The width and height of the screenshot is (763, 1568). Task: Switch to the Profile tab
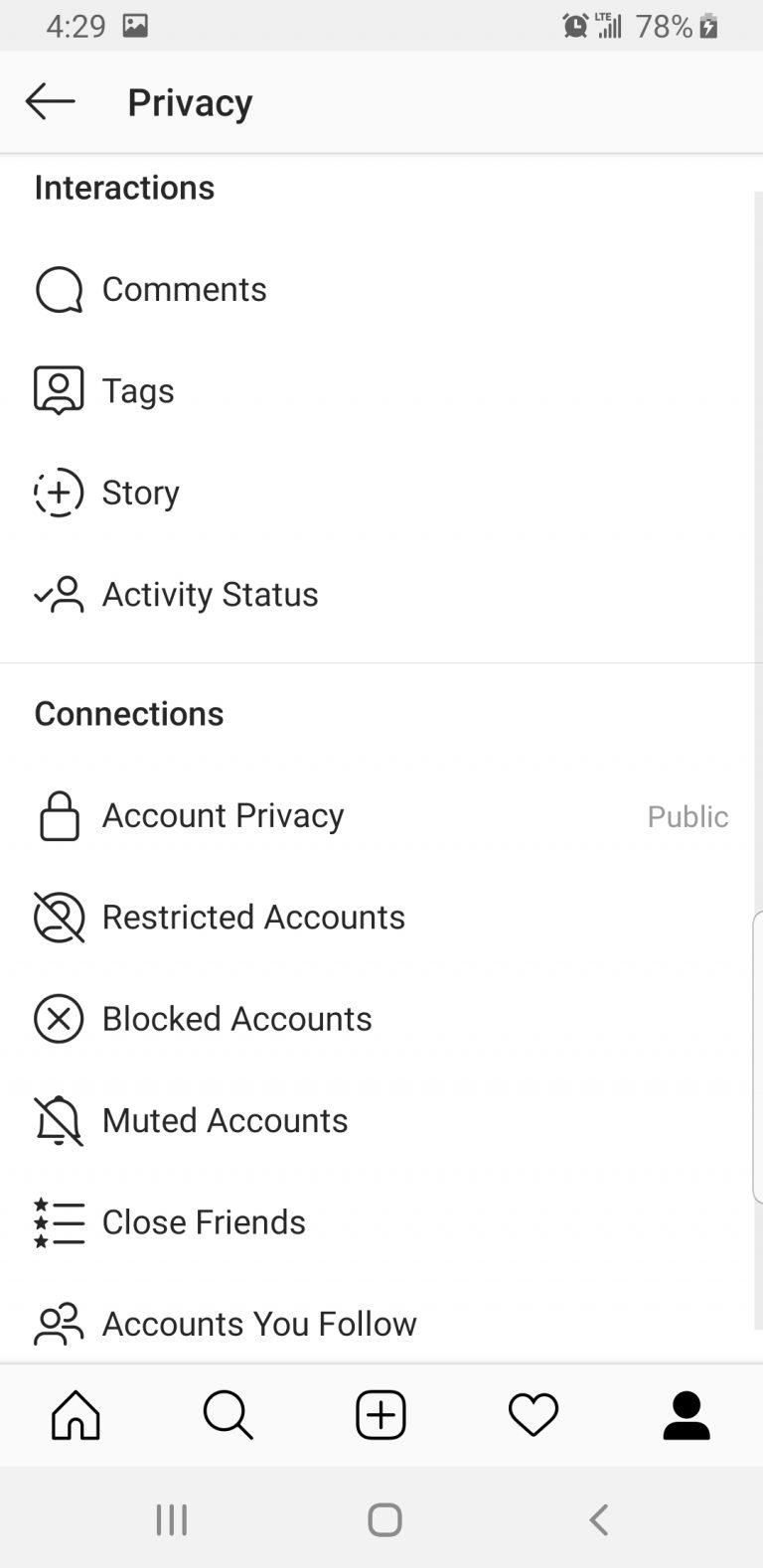pyautogui.click(x=687, y=1414)
